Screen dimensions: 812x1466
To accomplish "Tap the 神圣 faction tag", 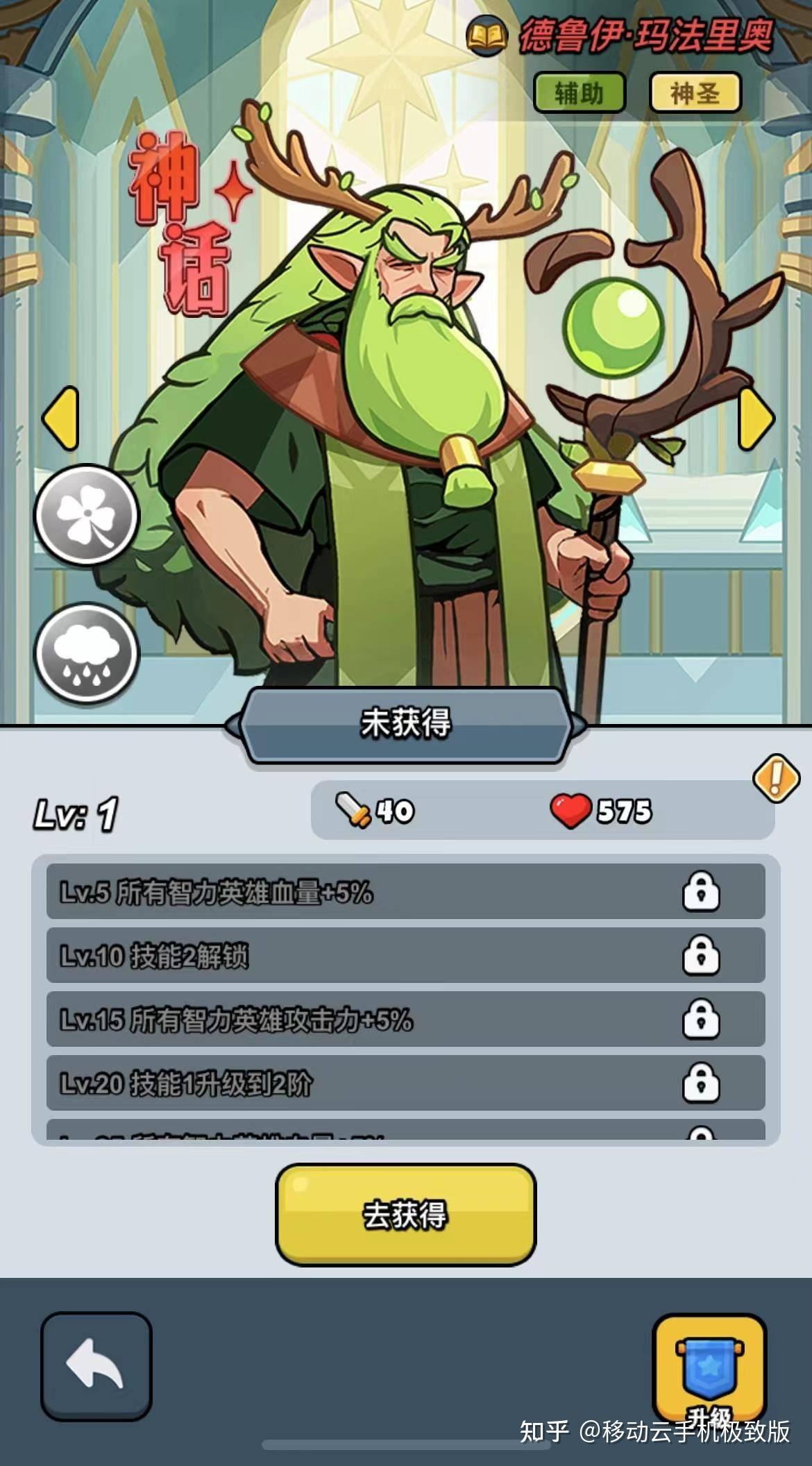I will pos(695,92).
